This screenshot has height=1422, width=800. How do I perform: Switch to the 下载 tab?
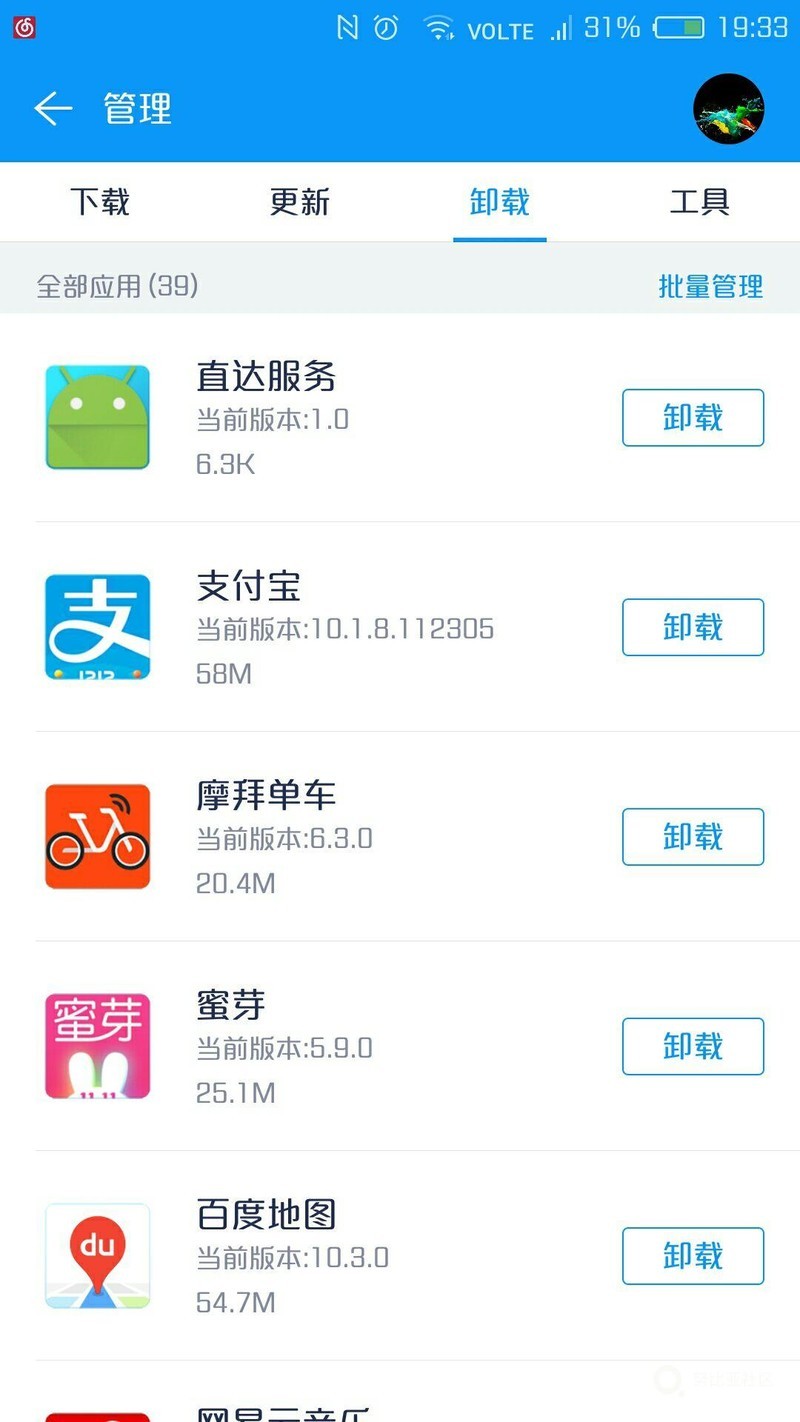click(100, 202)
